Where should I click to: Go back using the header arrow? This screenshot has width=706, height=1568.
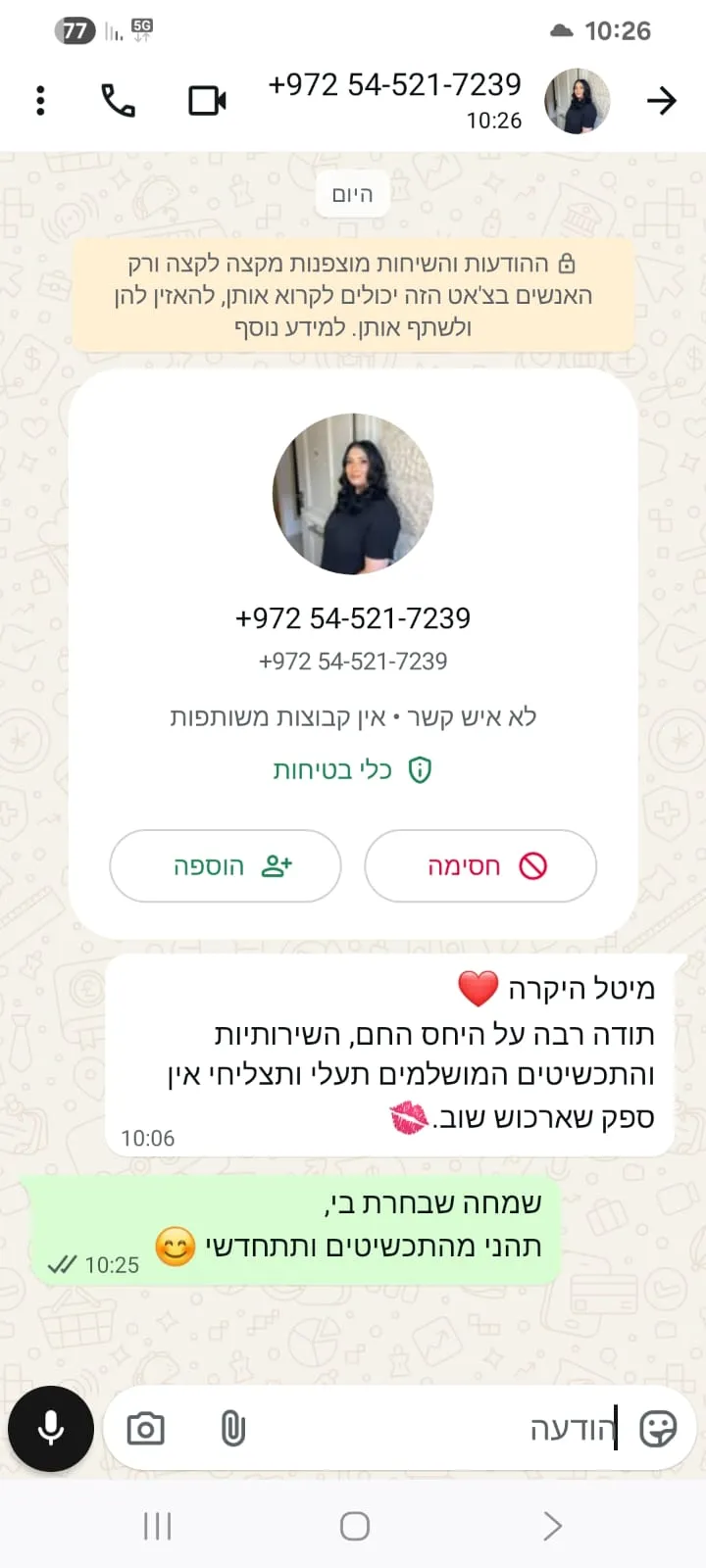662,101
